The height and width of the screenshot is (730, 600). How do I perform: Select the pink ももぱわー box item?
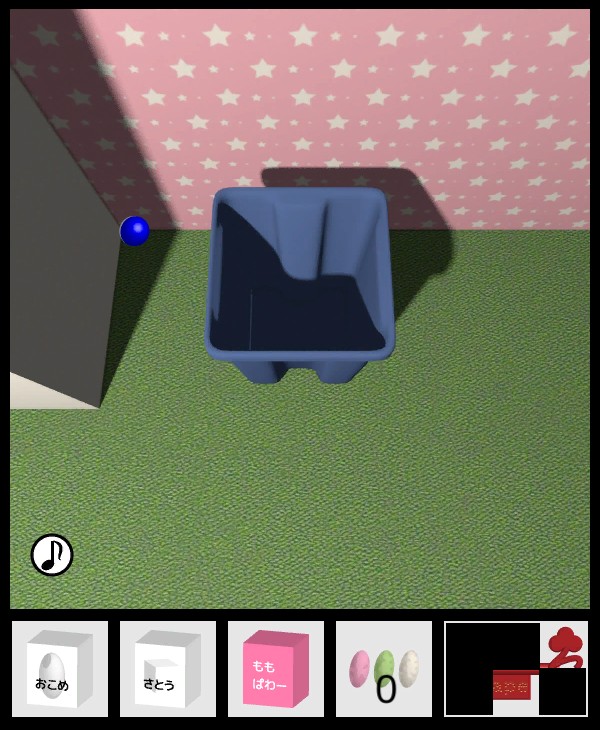[x=276, y=669]
